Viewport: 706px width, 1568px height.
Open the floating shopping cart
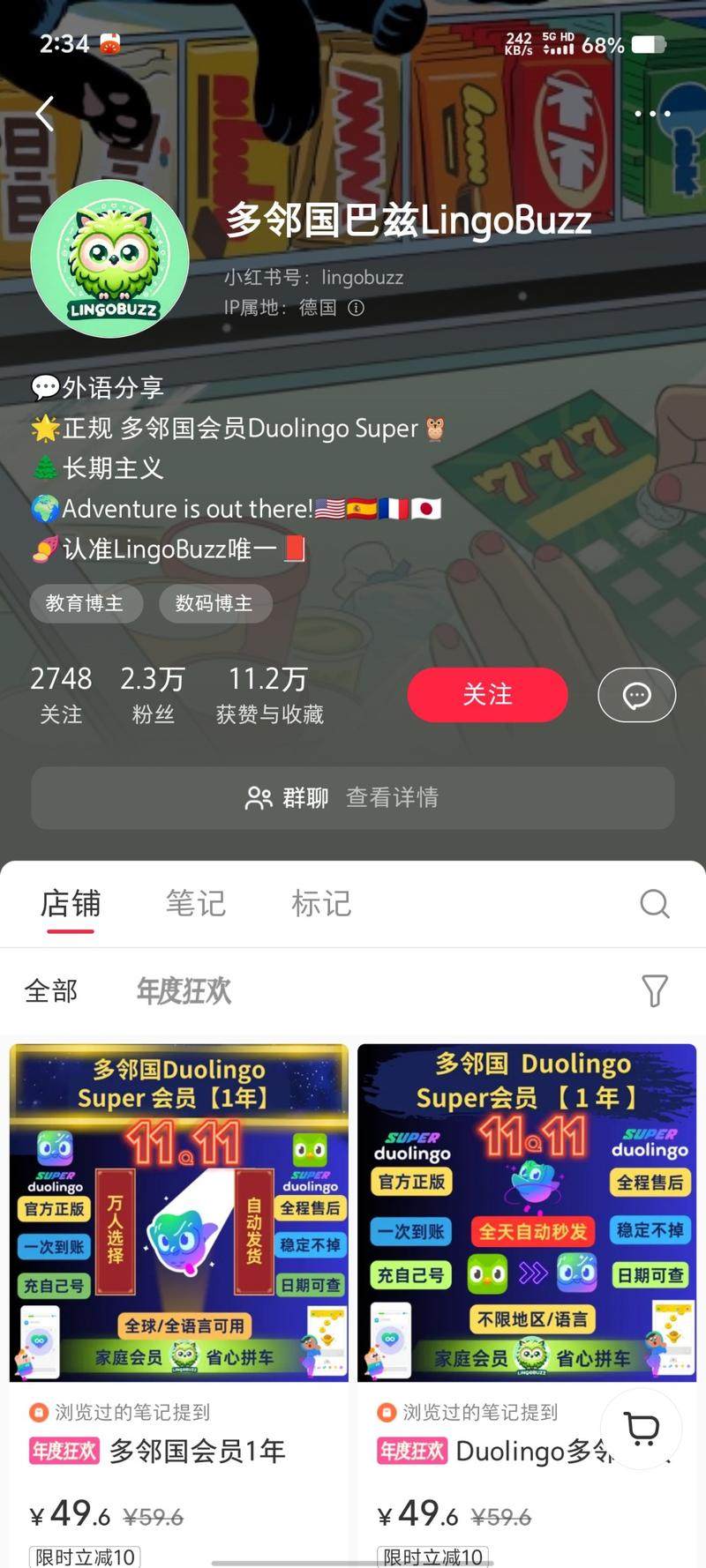[642, 1428]
